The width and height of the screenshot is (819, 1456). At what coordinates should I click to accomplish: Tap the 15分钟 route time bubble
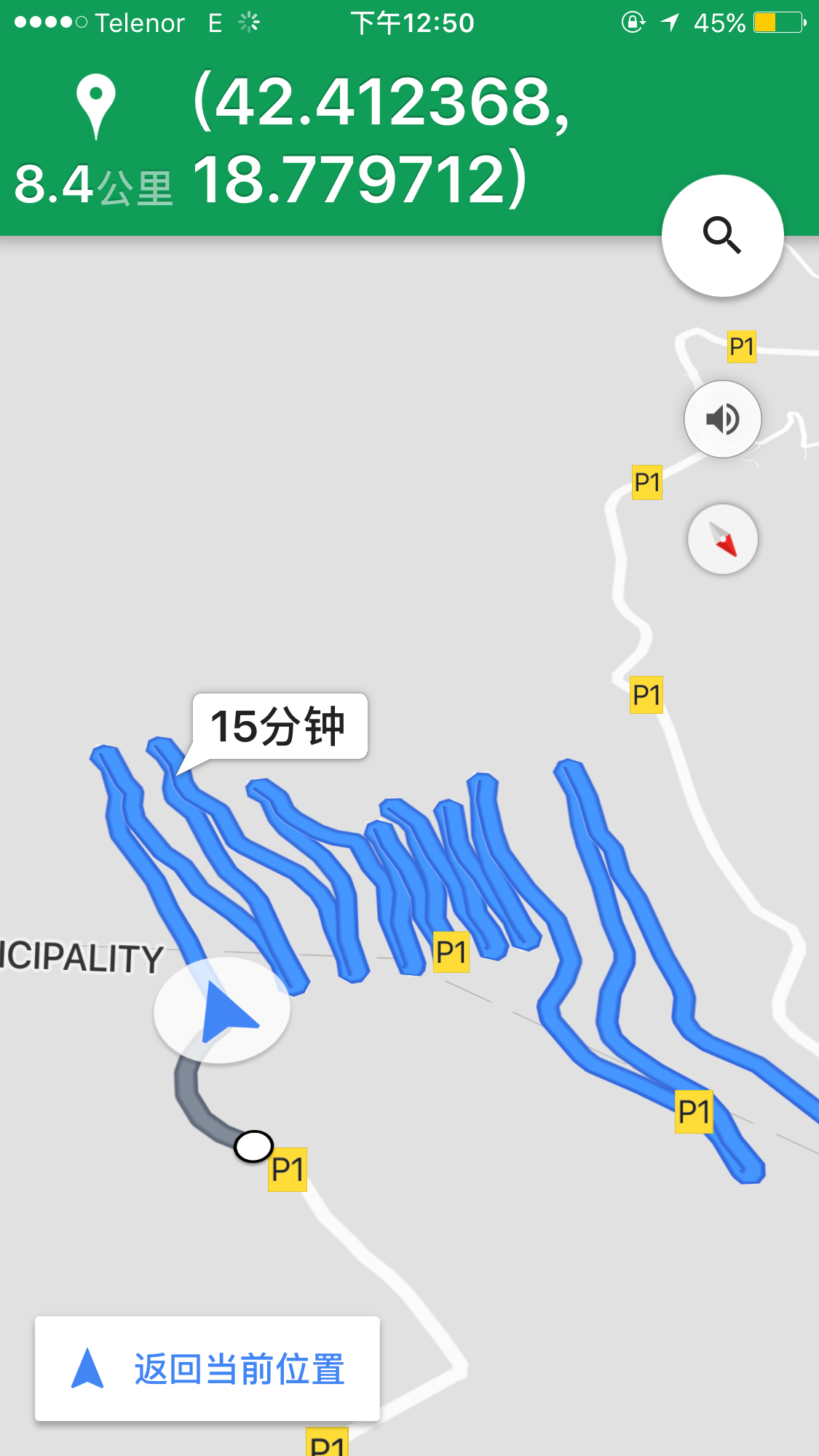coord(279,726)
